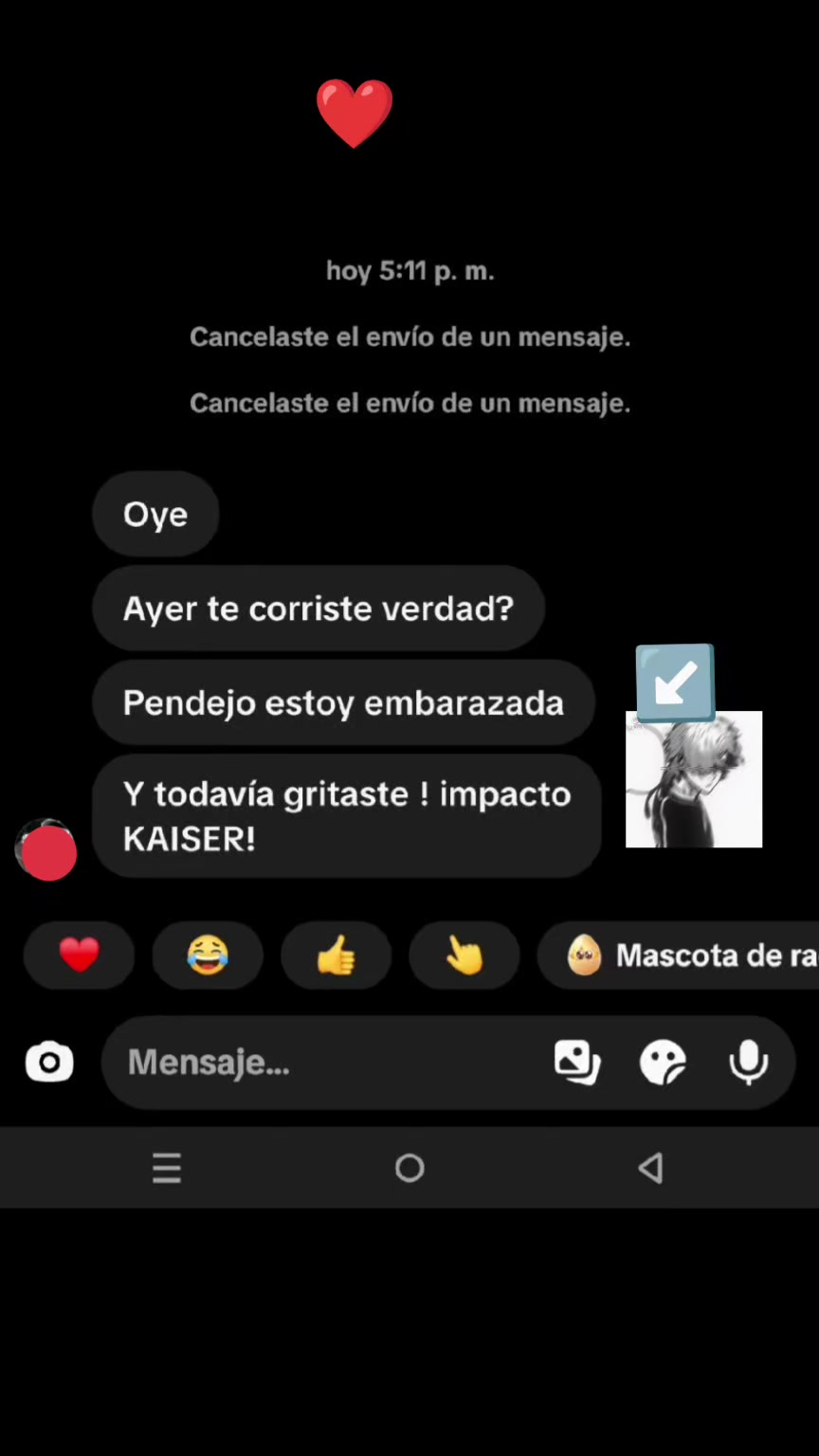Open the camera in the chat
Viewport: 819px width, 1456px height.
click(49, 1063)
